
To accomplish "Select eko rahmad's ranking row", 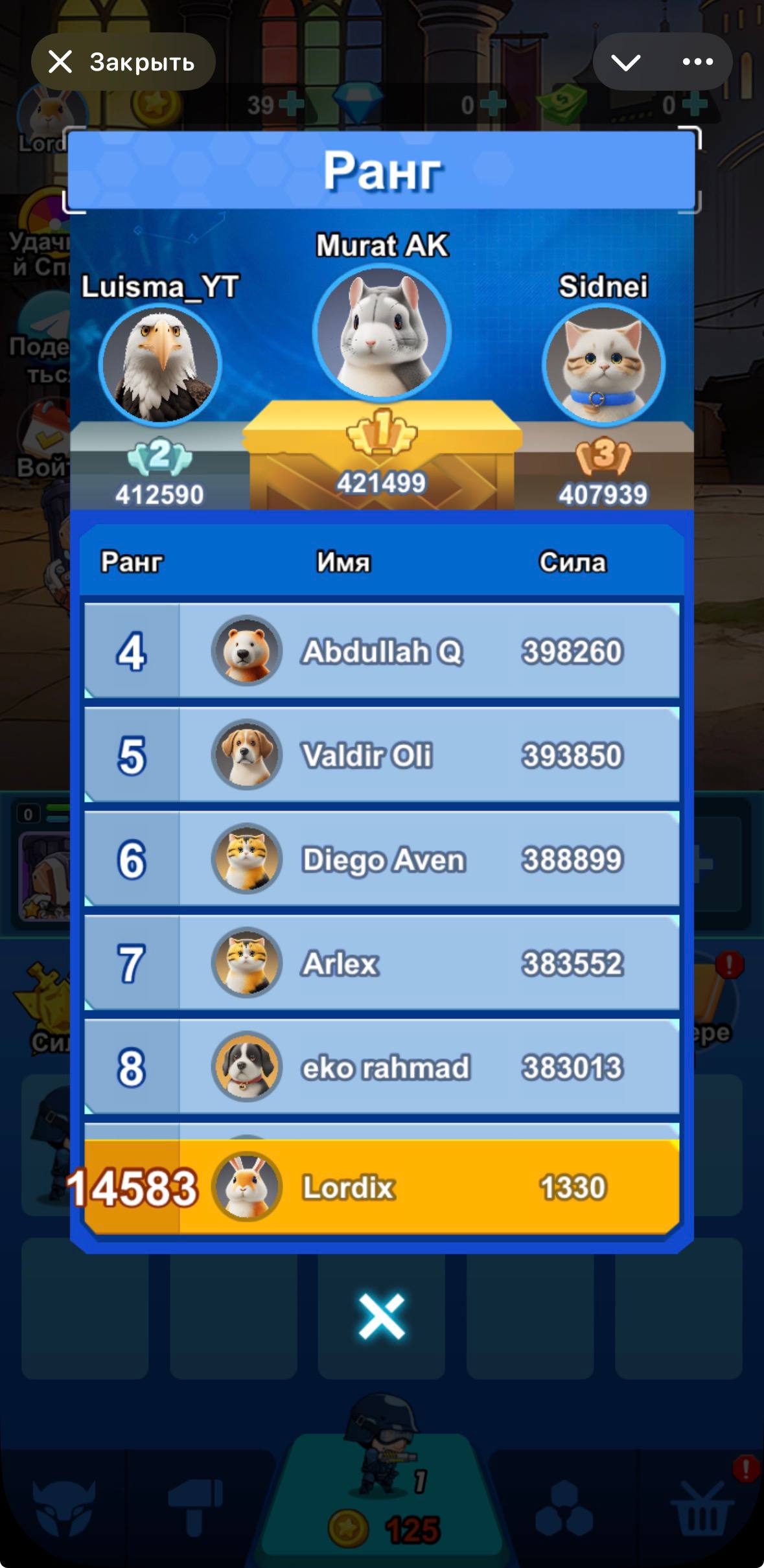I will tap(382, 1067).
